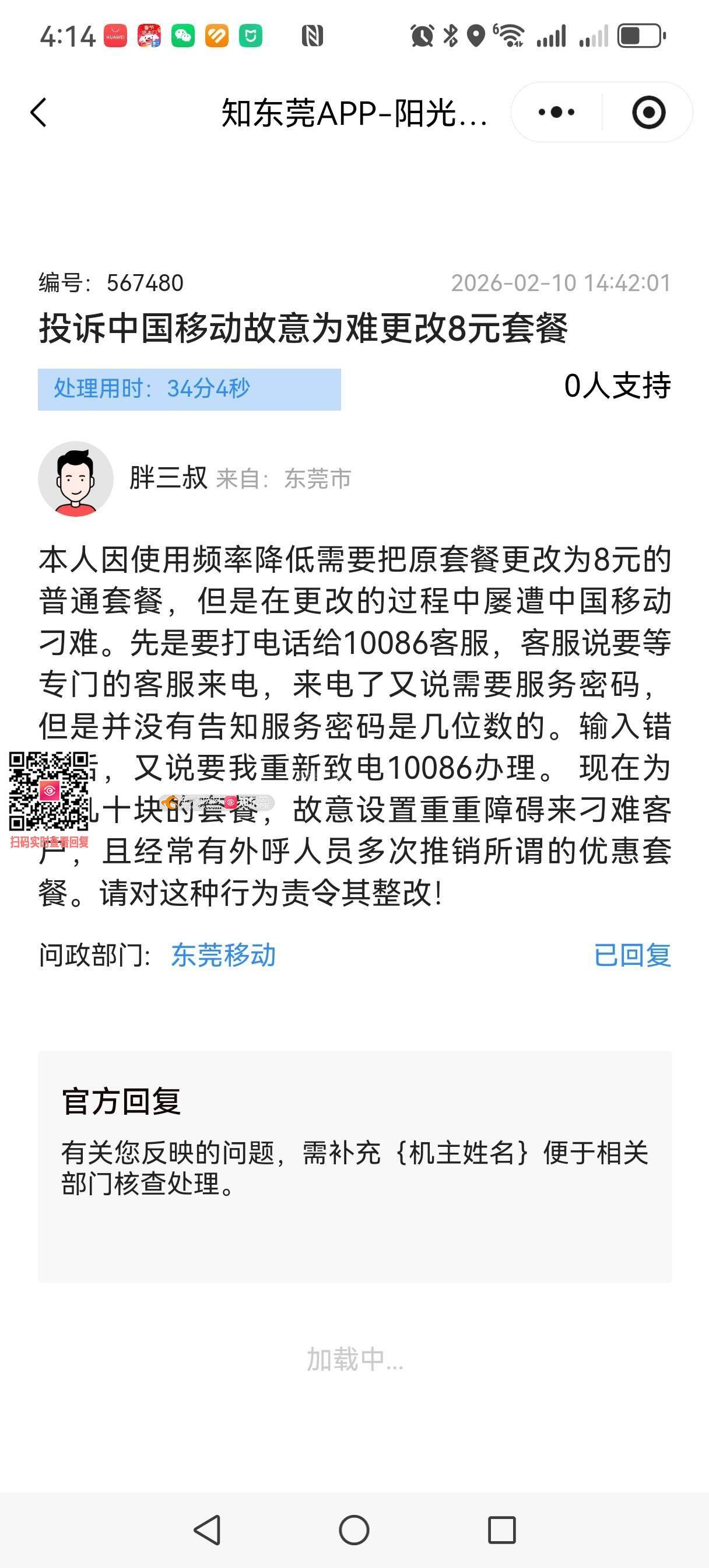This screenshot has width=709, height=1568.
Task: Close the mini program via the circle button
Action: click(648, 113)
